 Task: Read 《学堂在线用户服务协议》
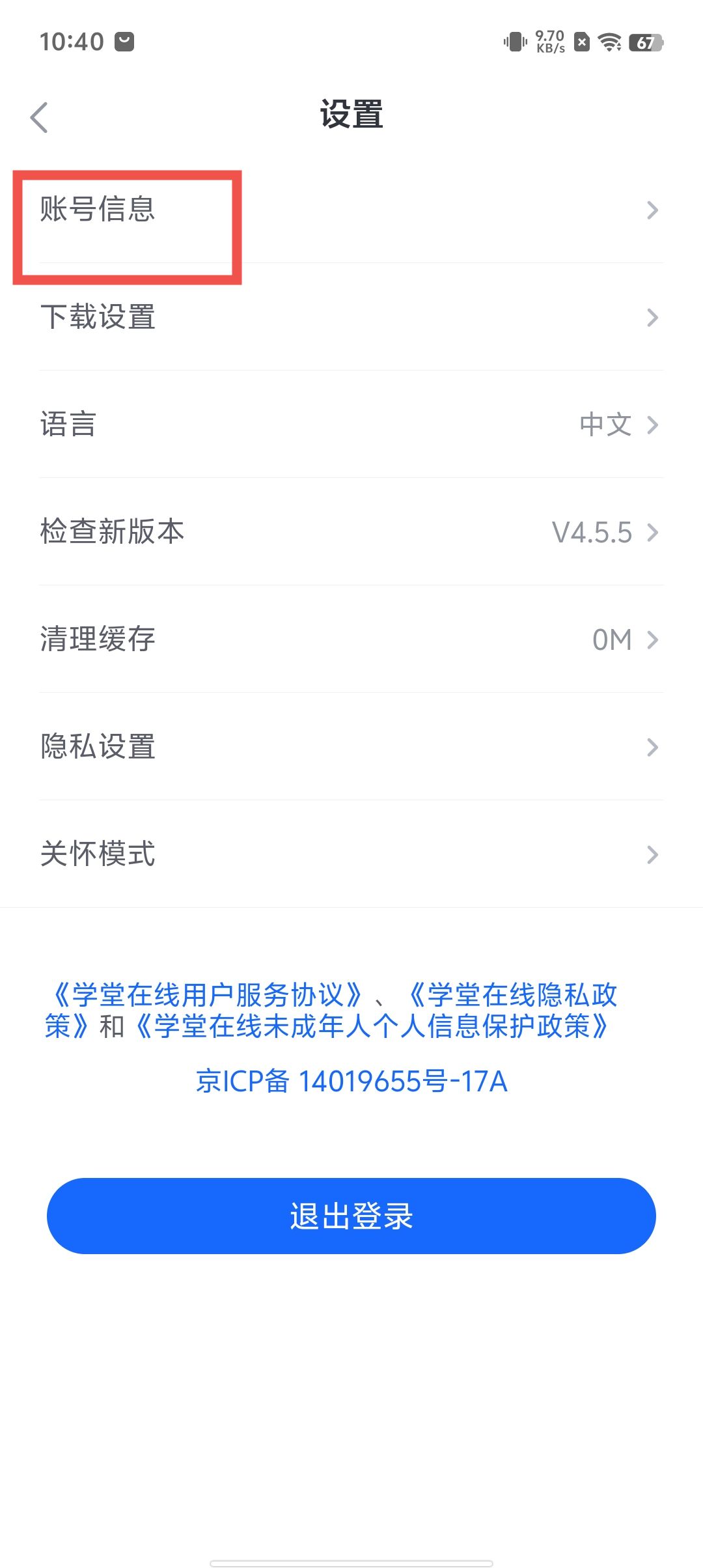coord(206,995)
